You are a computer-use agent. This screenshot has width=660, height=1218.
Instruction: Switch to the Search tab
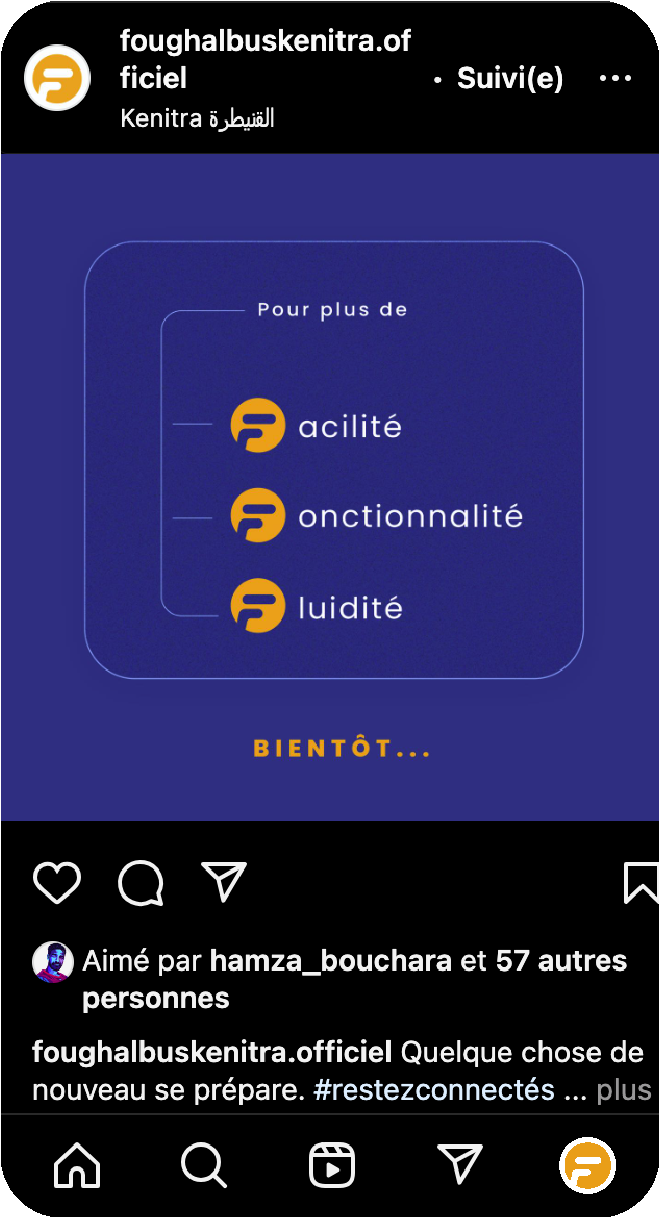(x=204, y=1165)
